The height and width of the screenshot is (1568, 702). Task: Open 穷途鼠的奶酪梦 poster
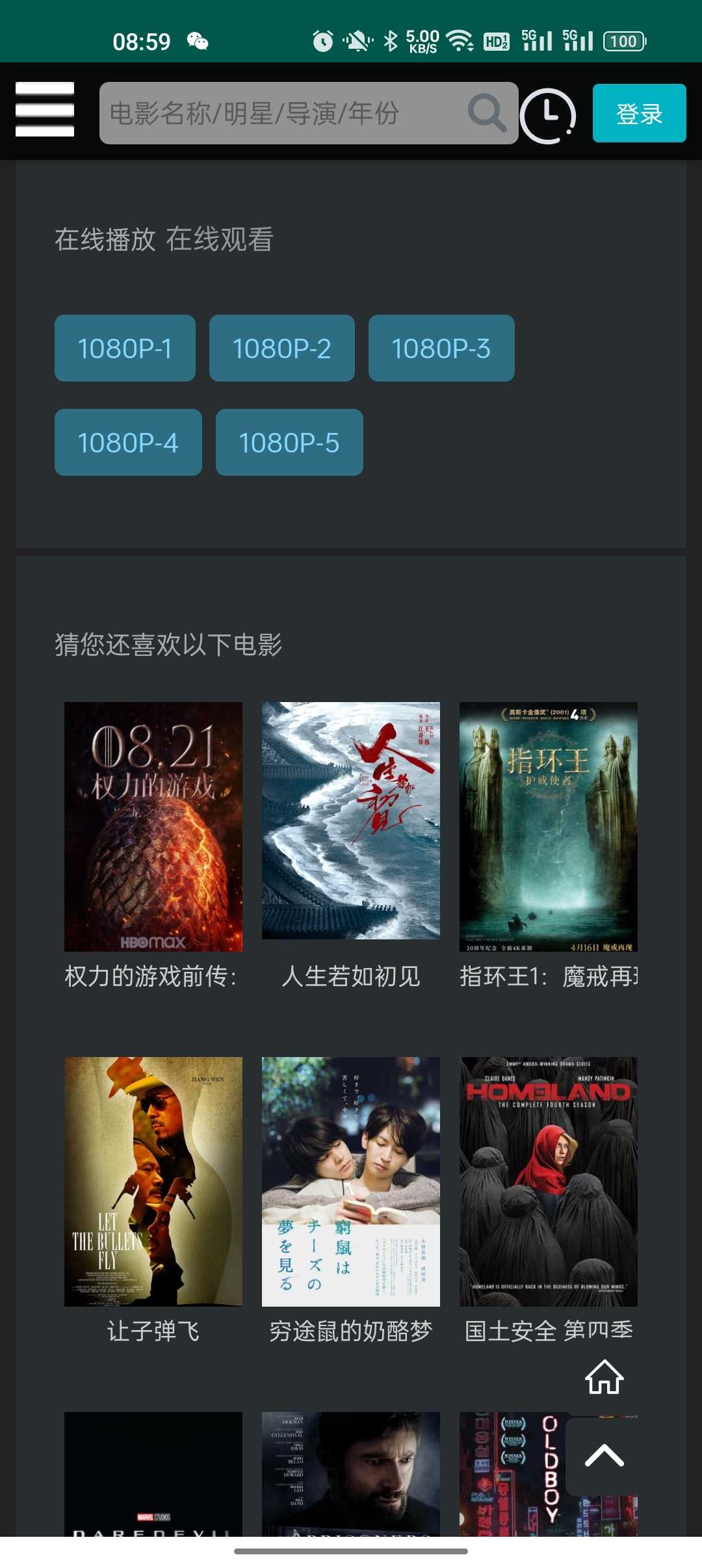(351, 1181)
